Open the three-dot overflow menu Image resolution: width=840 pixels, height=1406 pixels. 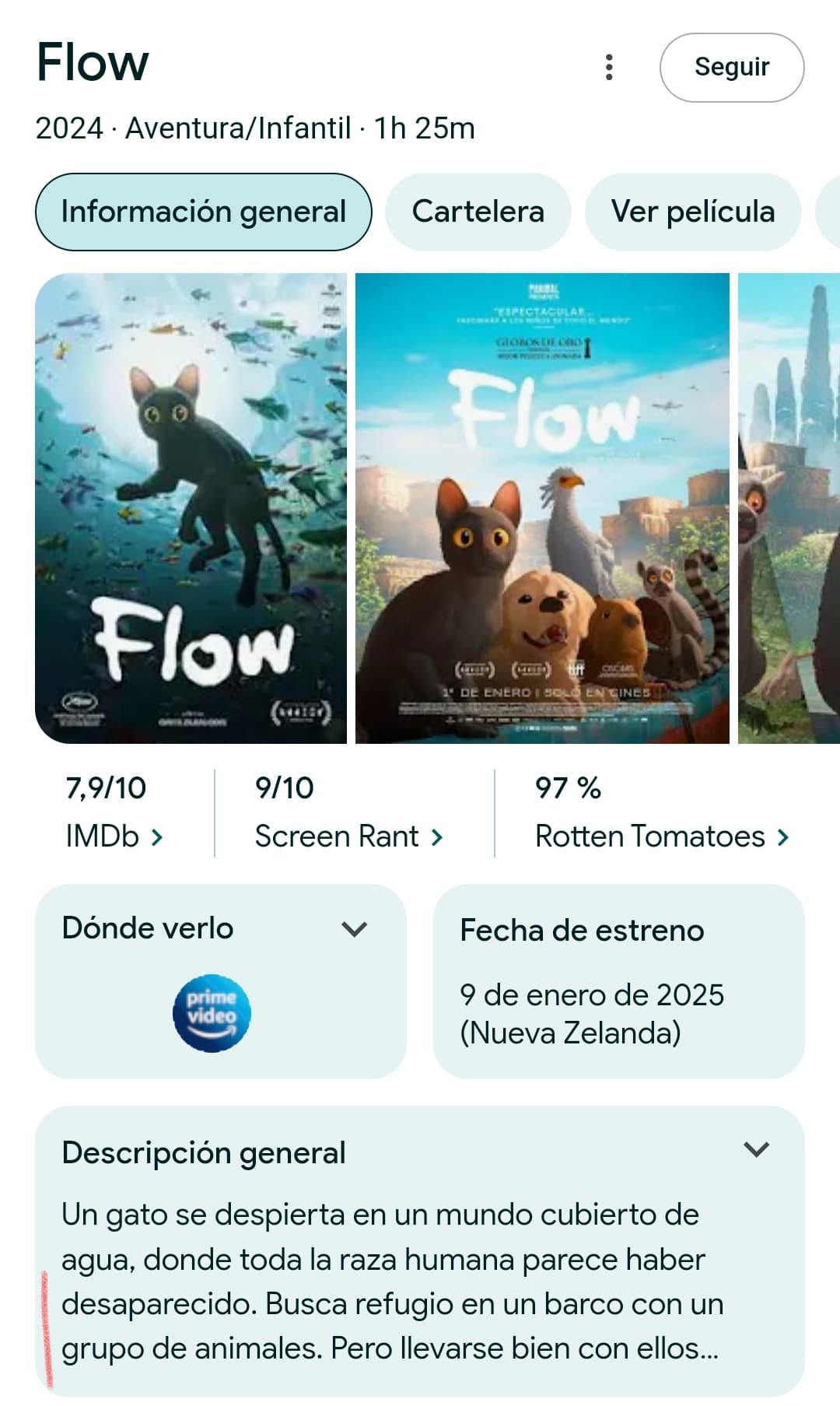[609, 67]
